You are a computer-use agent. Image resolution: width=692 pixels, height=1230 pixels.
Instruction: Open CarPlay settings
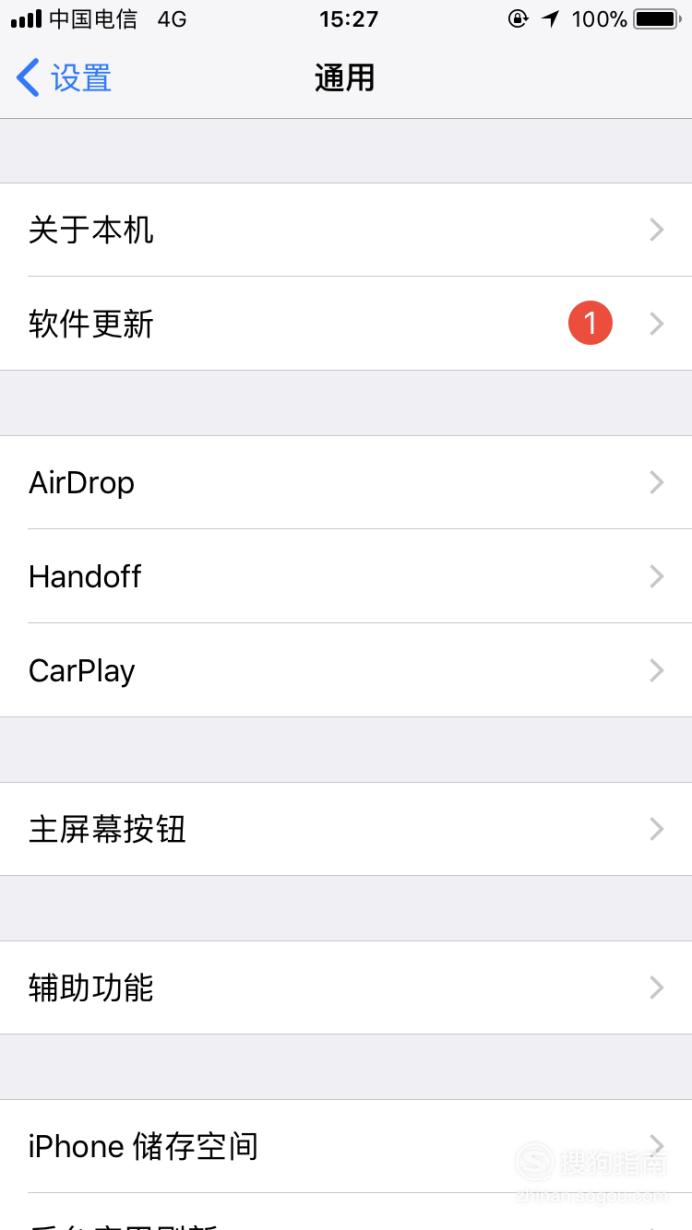click(x=346, y=670)
